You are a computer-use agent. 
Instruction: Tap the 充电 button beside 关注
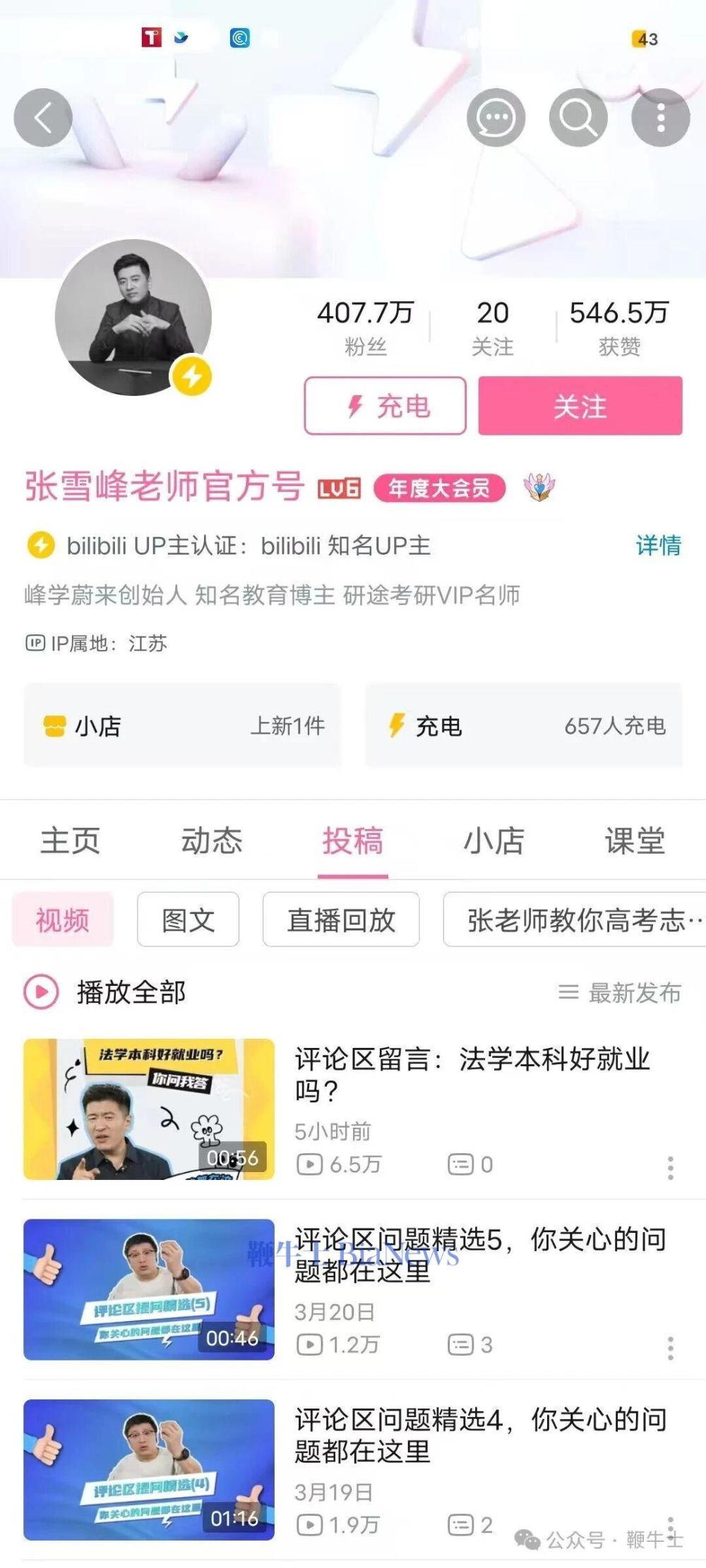click(385, 406)
